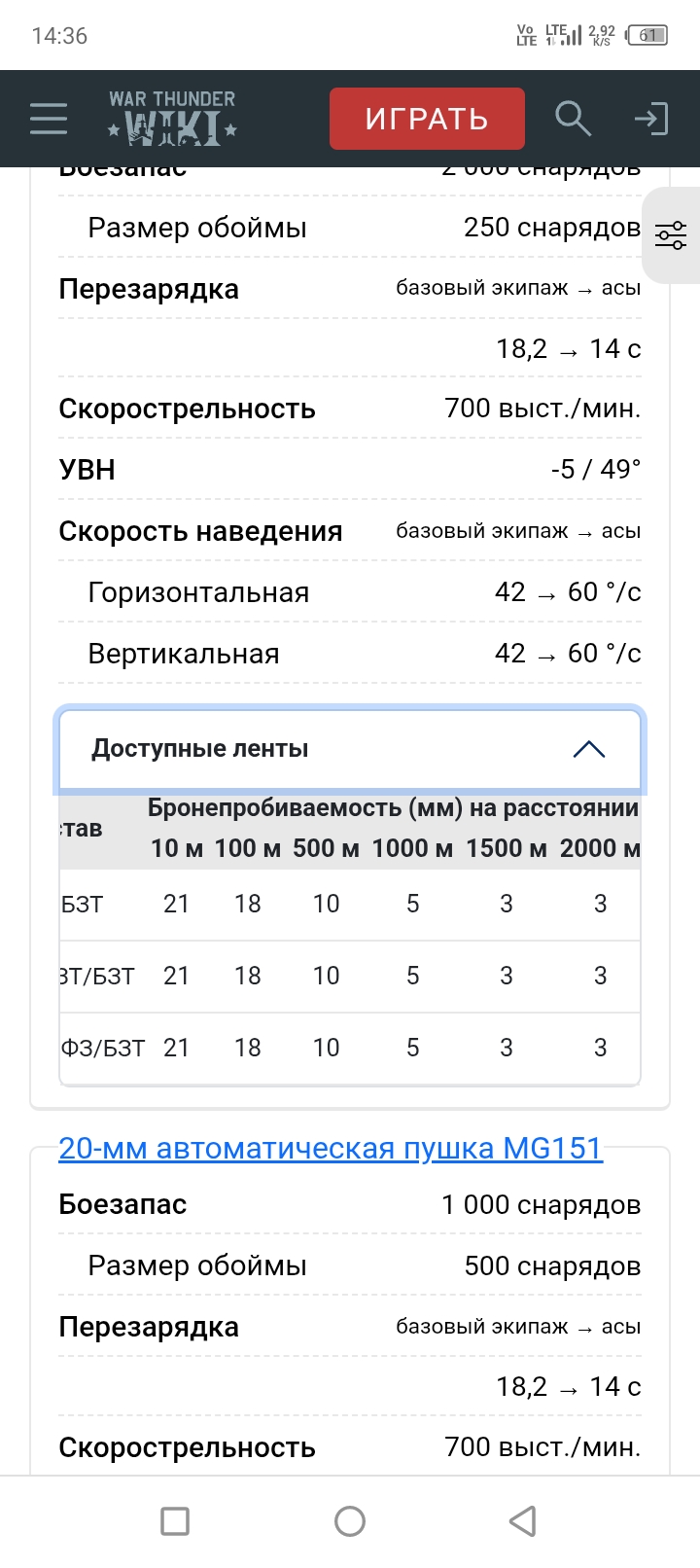Go back with the system back button
The image size is (700, 1568).
[523, 1521]
